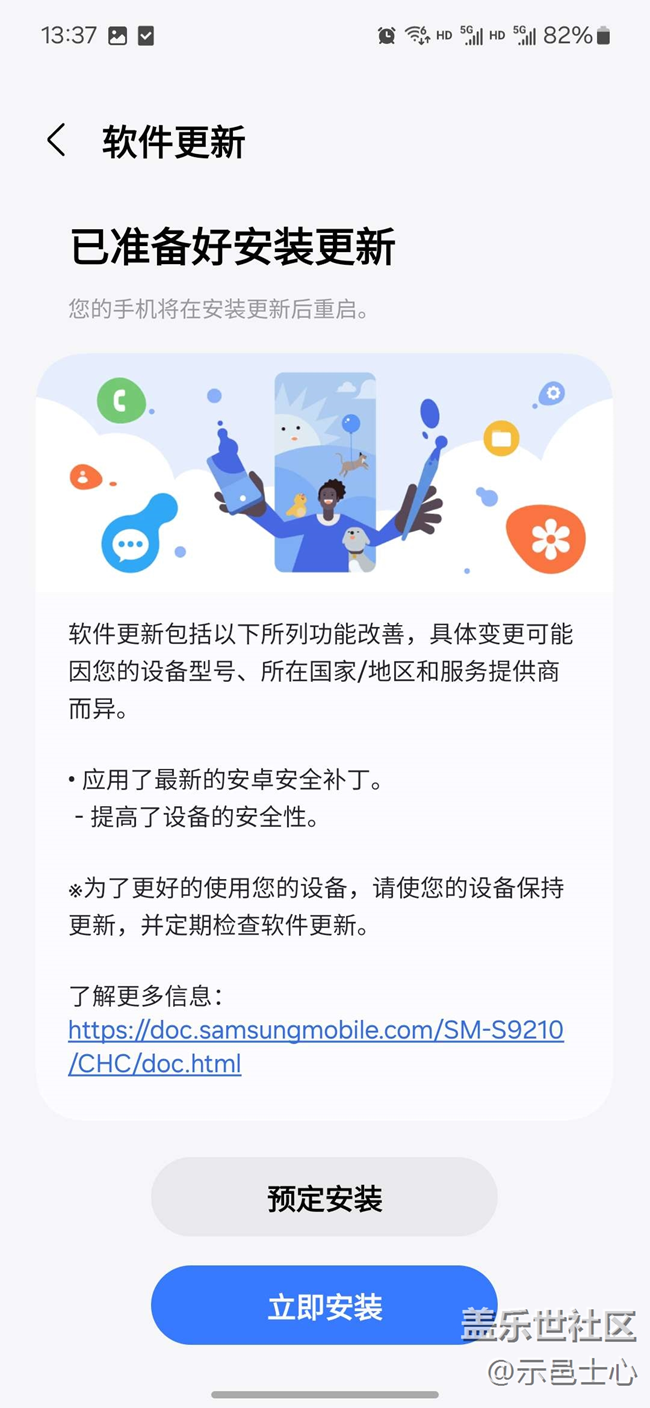The width and height of the screenshot is (650, 1408).
Task: Tap the 预定安装 button
Action: click(324, 1198)
